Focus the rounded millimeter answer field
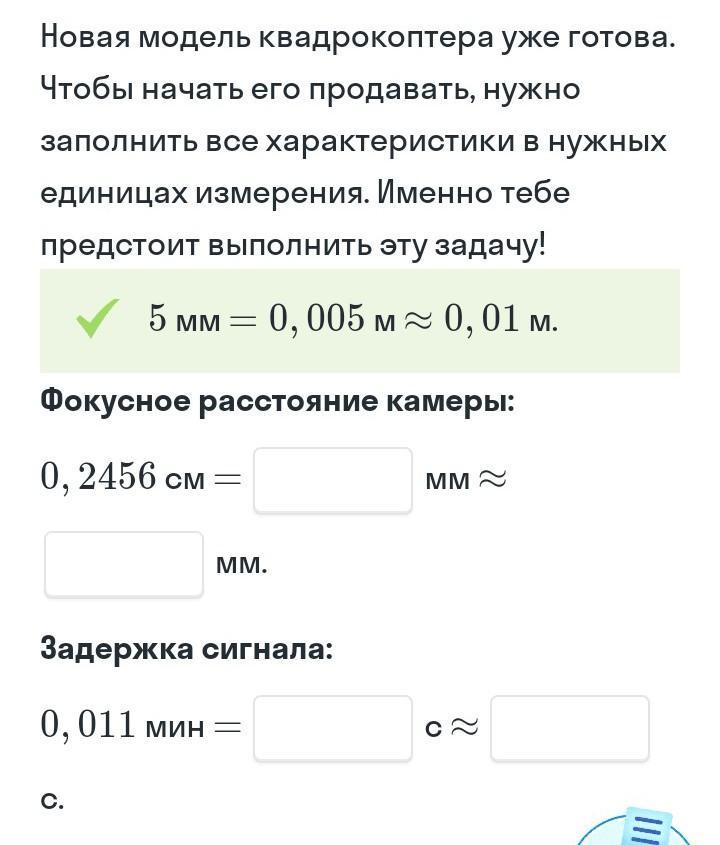 click(124, 564)
